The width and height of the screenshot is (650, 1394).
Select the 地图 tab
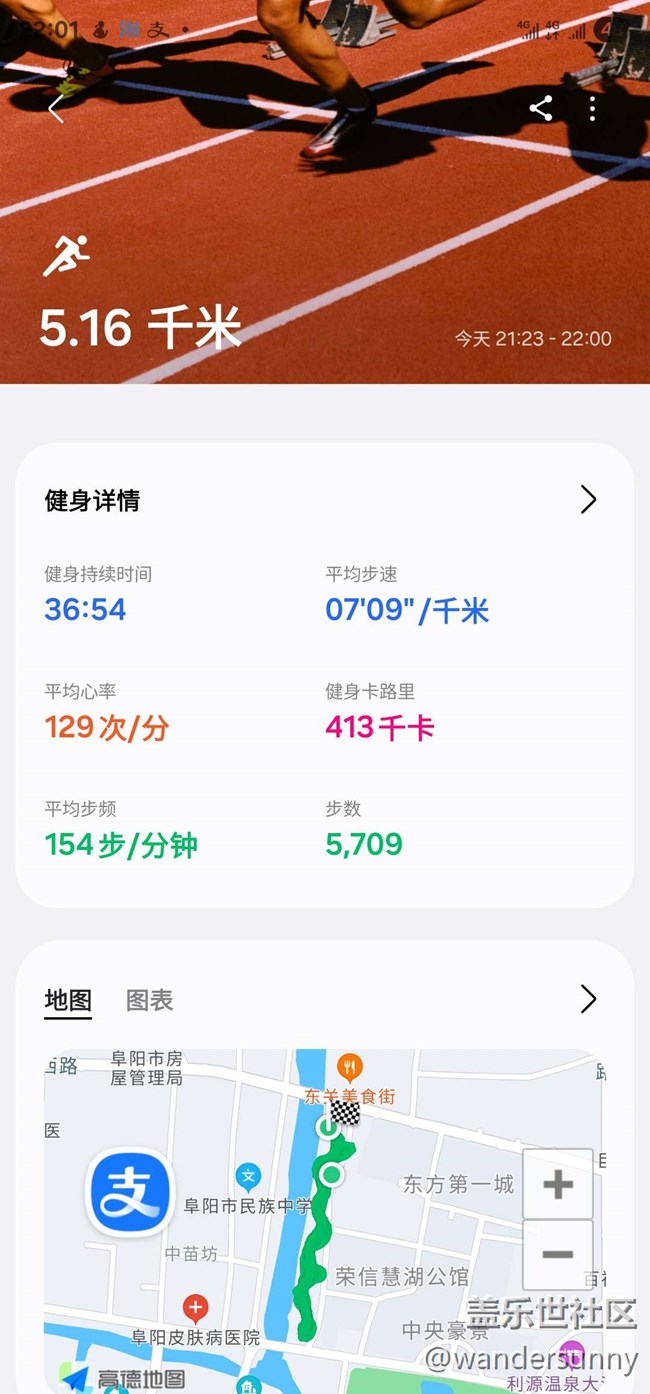[x=68, y=999]
